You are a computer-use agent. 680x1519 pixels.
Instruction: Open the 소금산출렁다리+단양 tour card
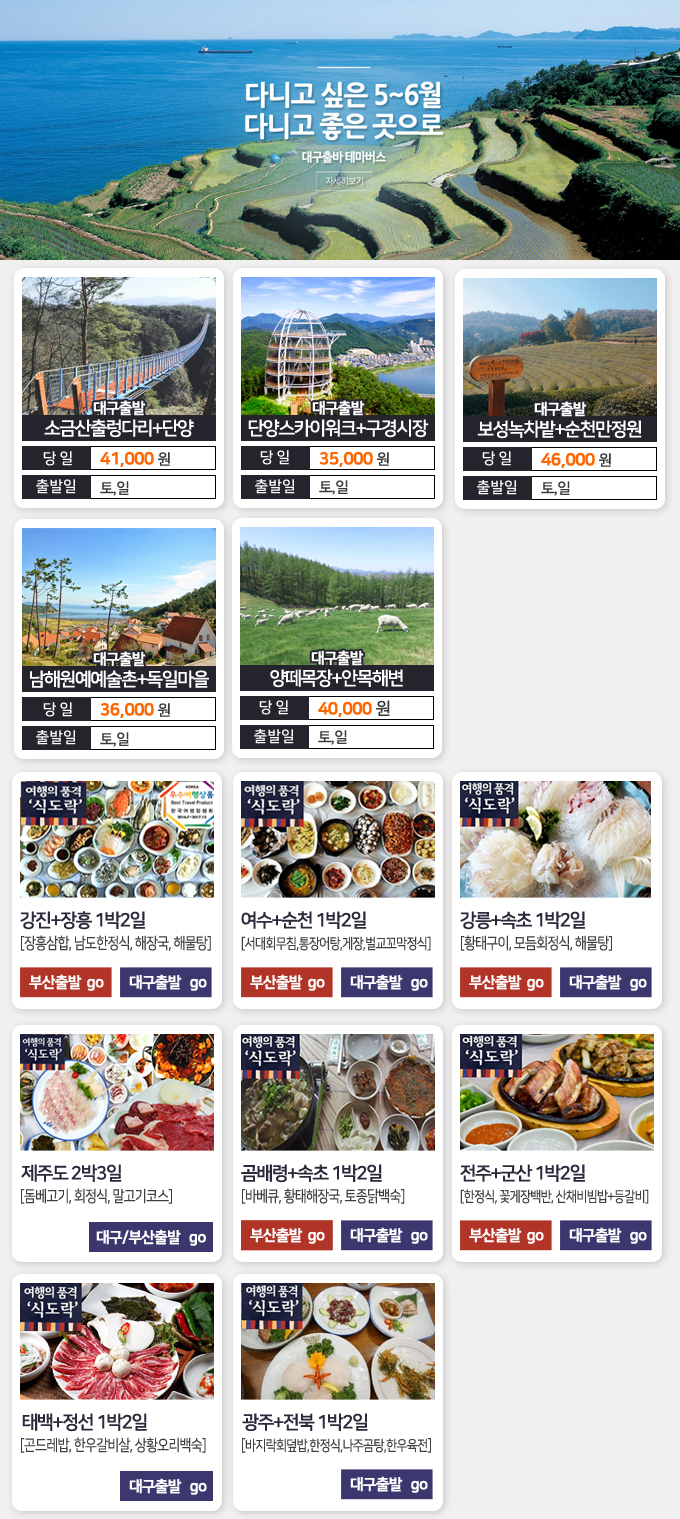point(119,358)
